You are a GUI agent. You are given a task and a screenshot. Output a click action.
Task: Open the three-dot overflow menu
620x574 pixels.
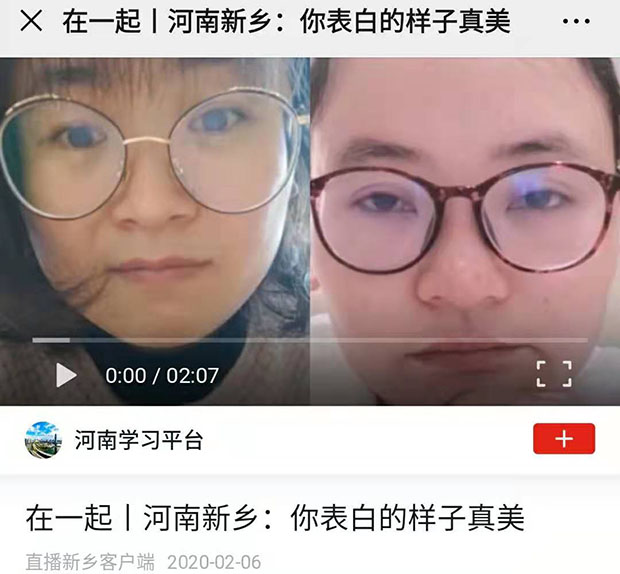click(576, 22)
